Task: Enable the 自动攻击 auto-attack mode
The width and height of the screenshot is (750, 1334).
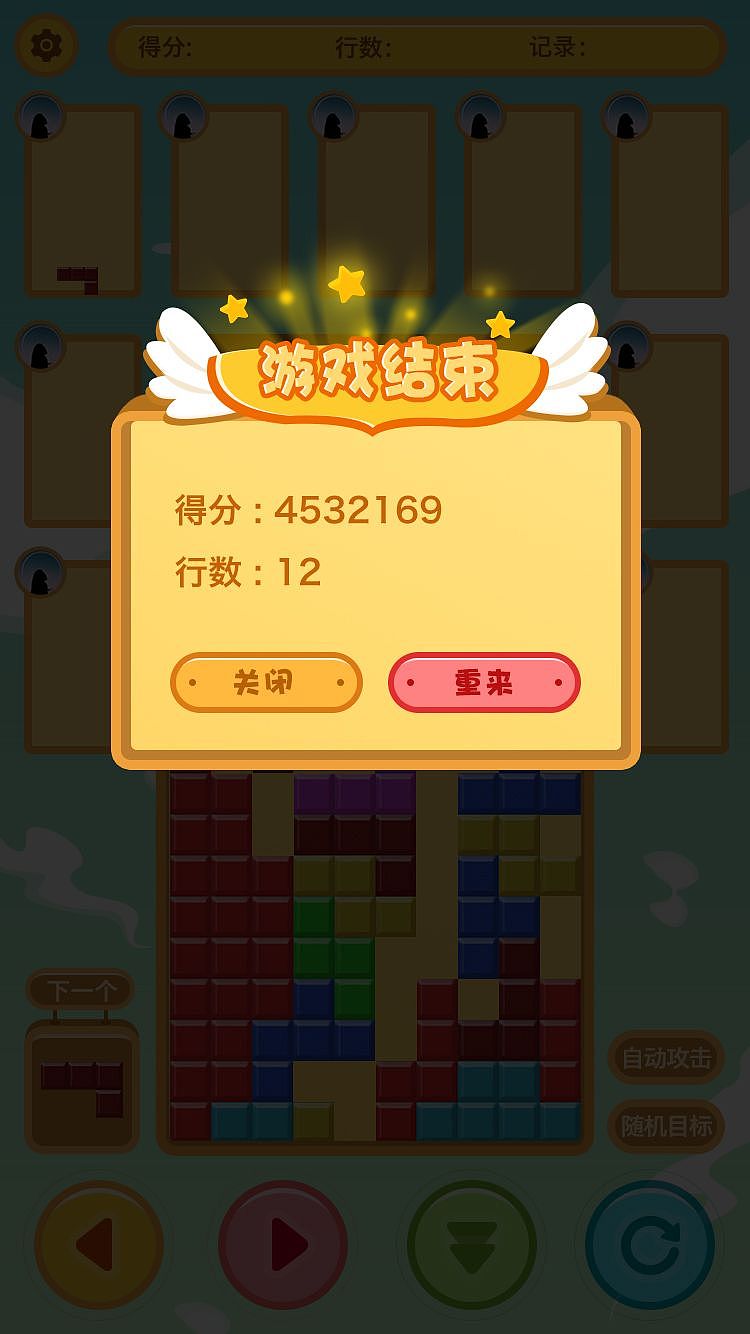Action: click(666, 1057)
